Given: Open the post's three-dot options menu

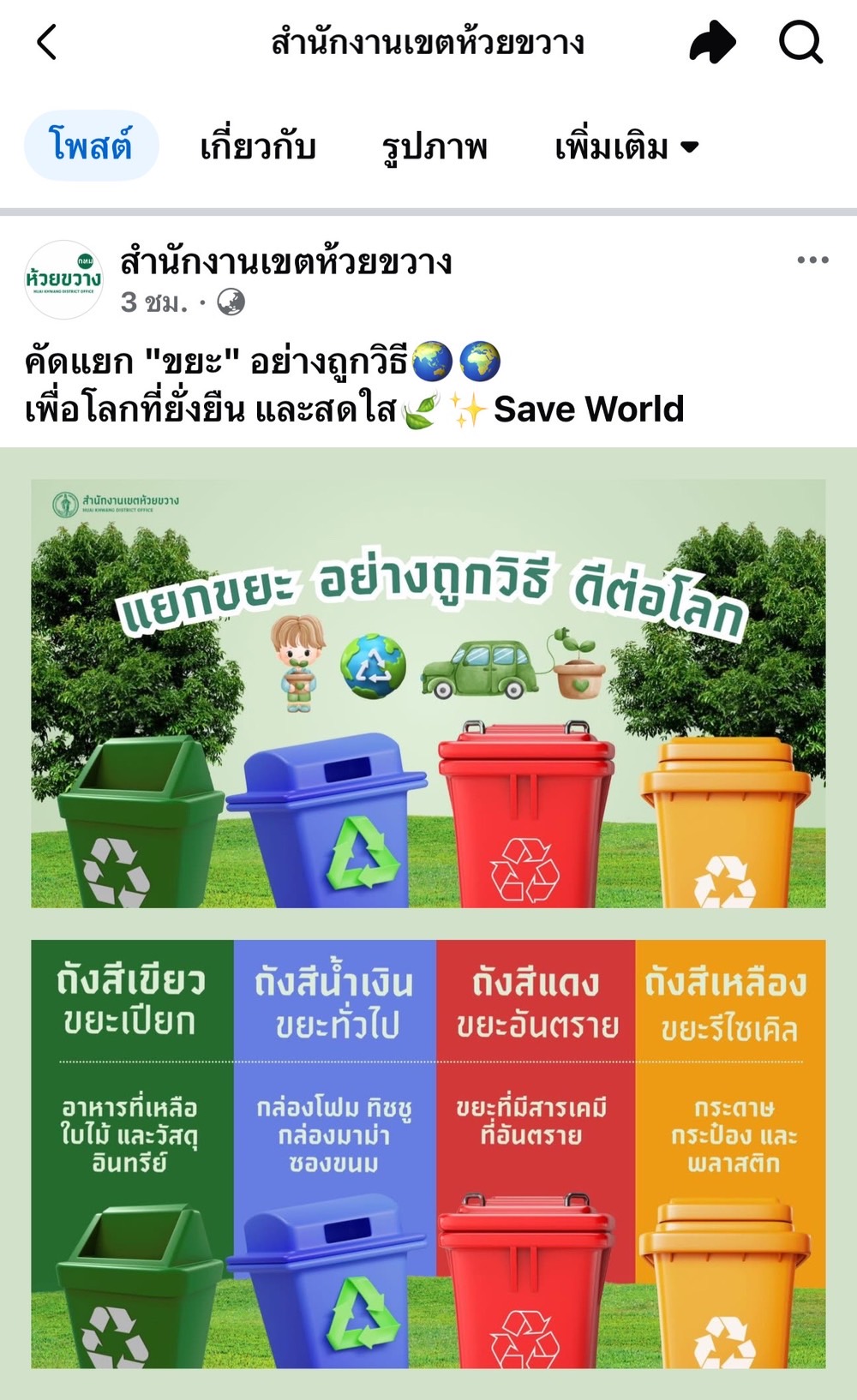Looking at the screenshot, I should click(812, 260).
